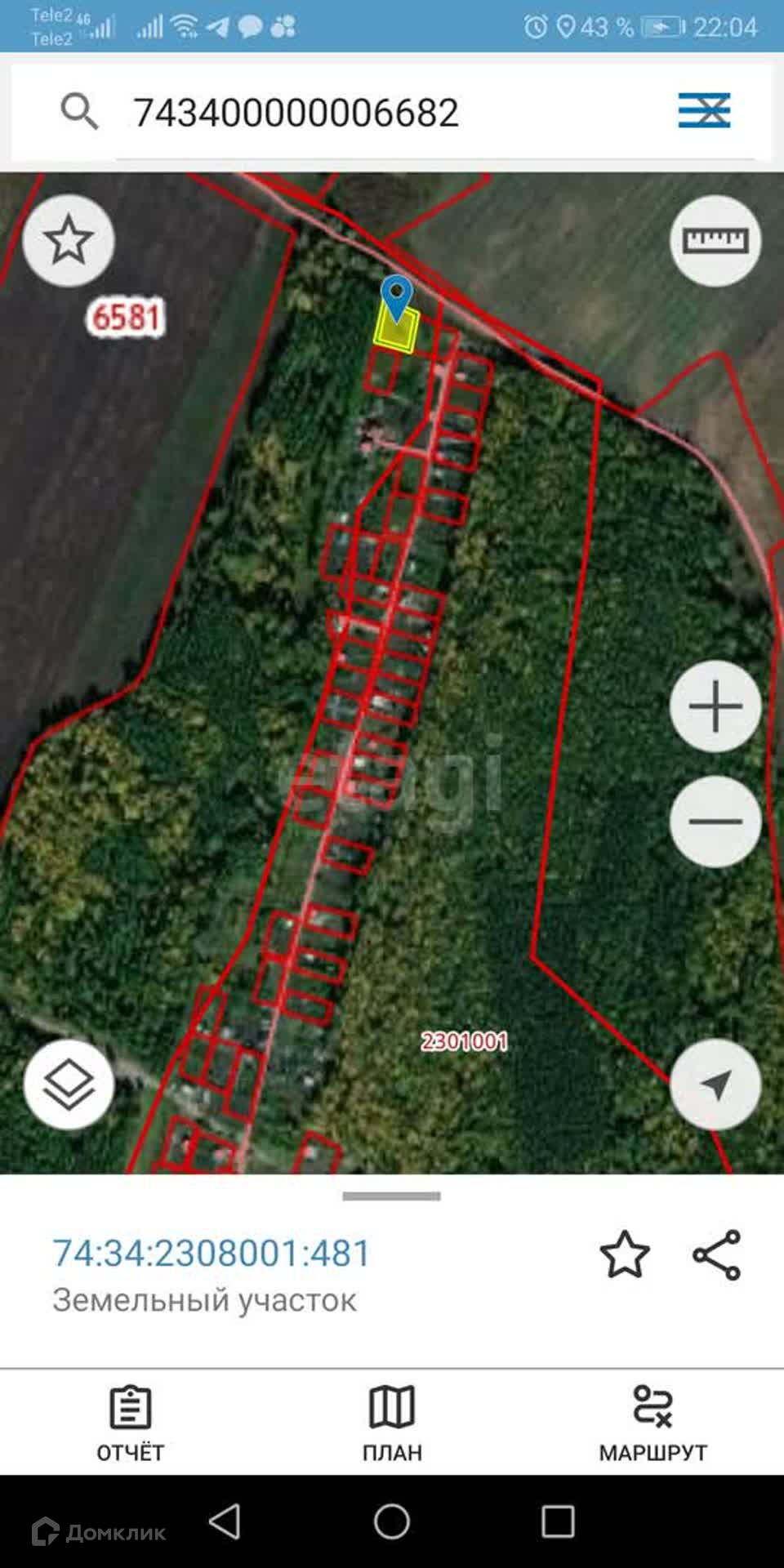Share the land parcel info
784x1568 pixels.
tap(716, 1254)
